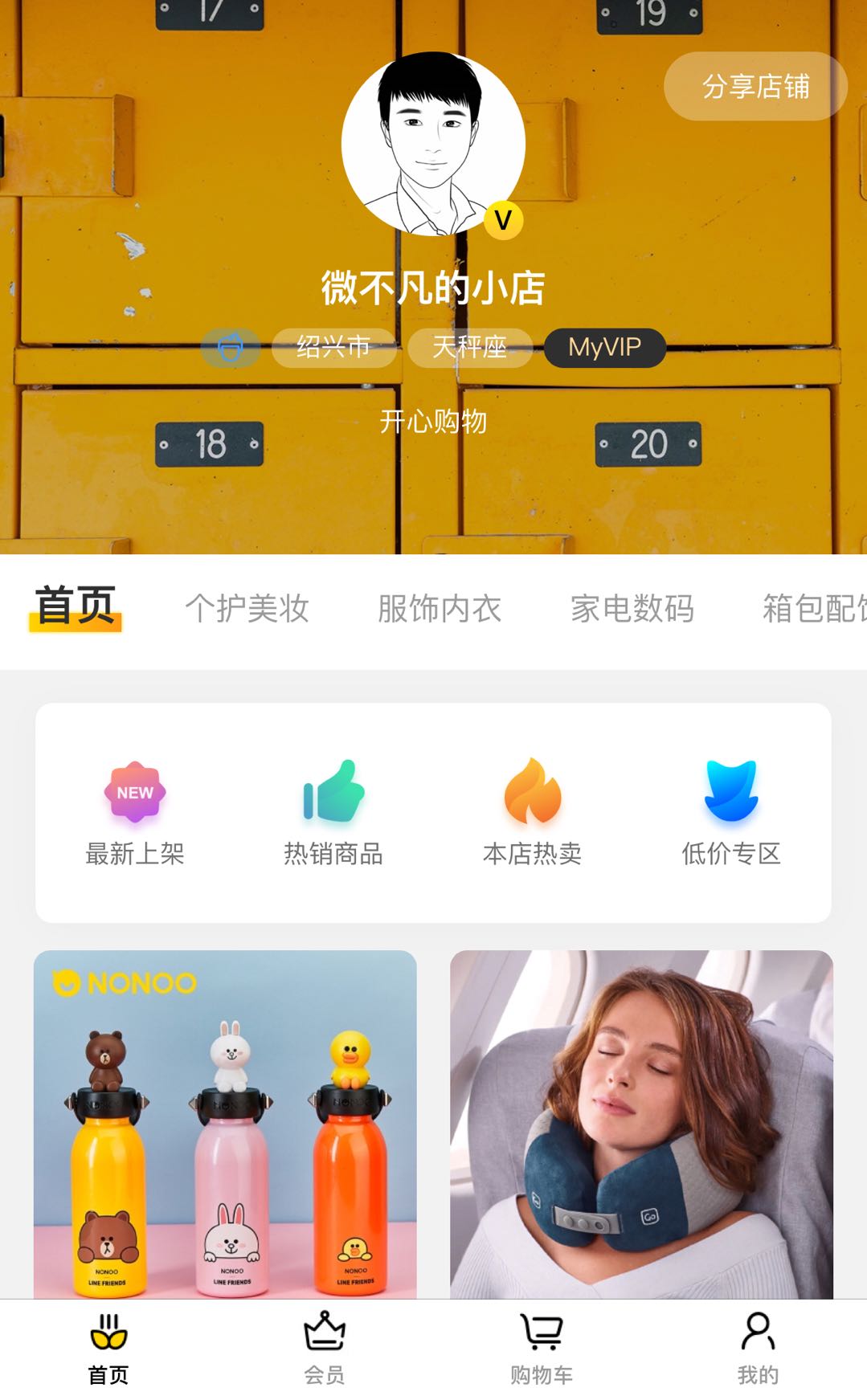
Task: Tap the 分享店铺 share store button
Action: pyautogui.click(x=755, y=87)
